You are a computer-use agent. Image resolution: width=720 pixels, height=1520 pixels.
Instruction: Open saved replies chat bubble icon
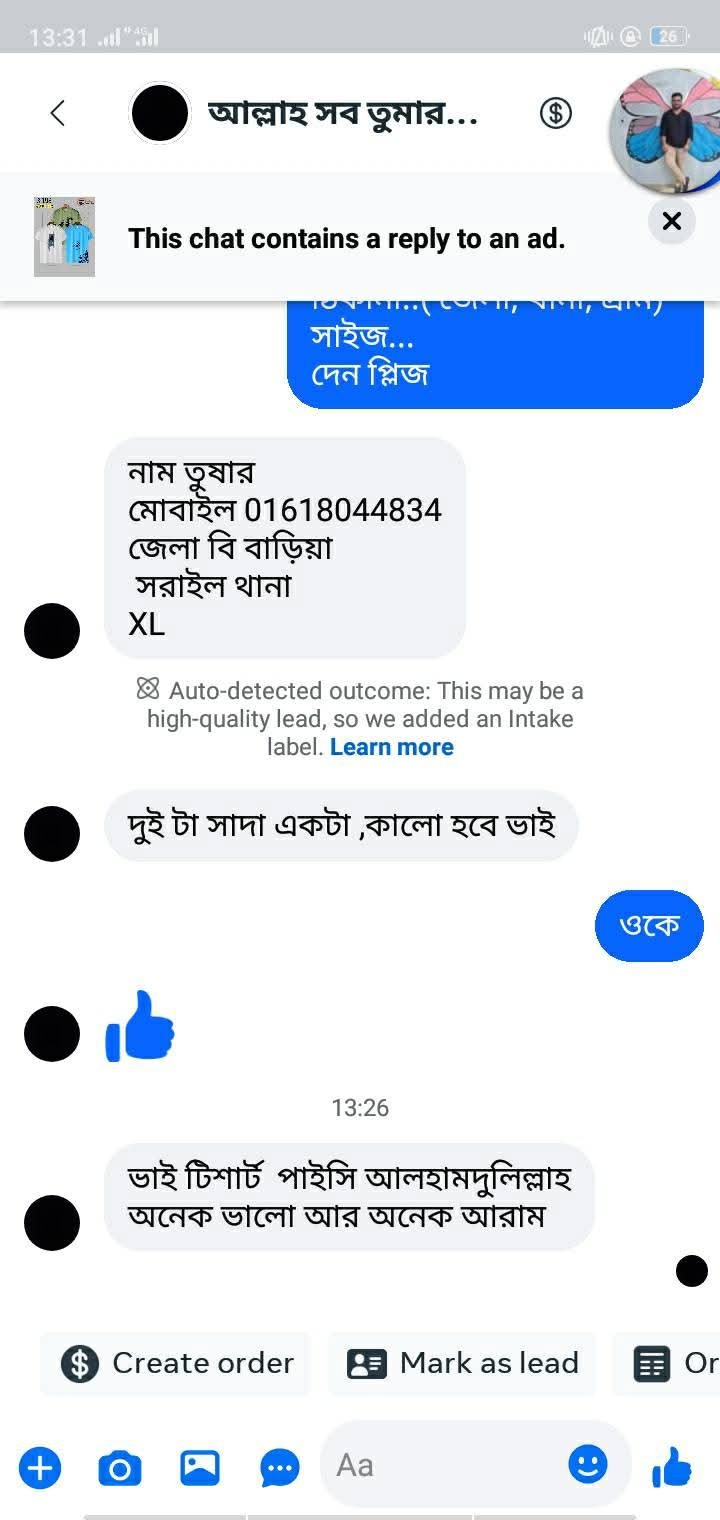279,1468
